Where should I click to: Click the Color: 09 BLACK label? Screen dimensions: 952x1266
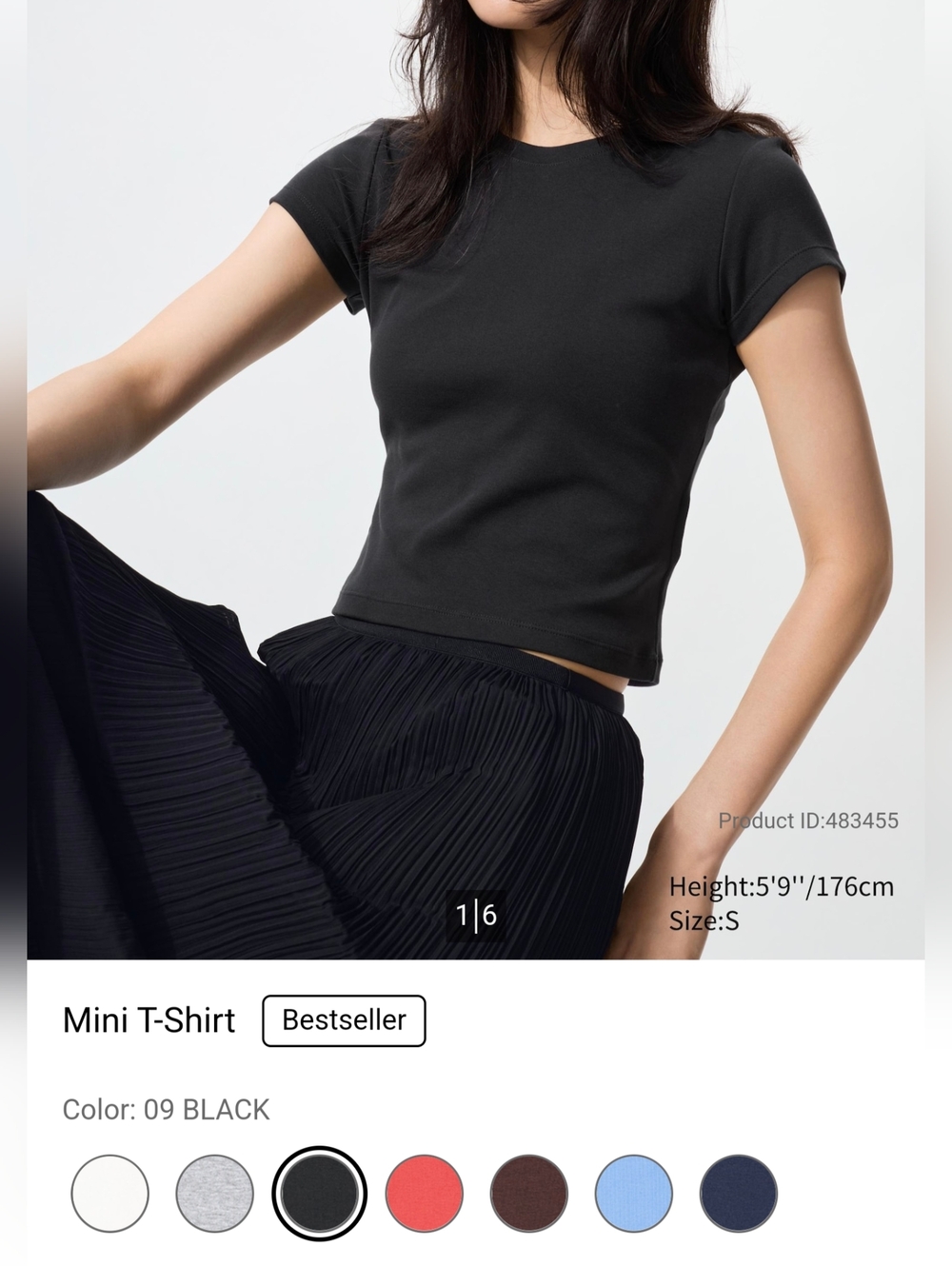165,1109
